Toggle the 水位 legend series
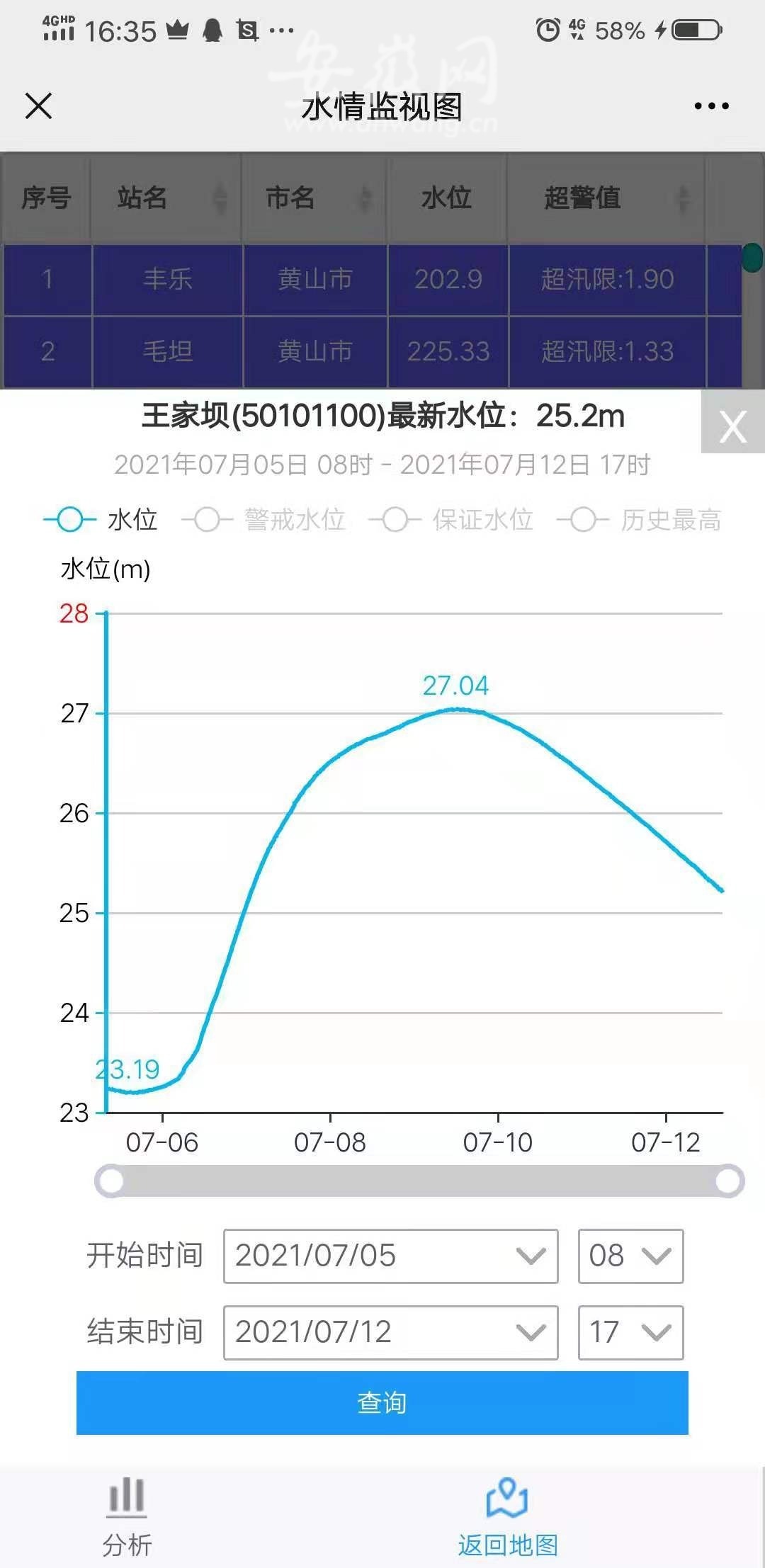Viewport: 765px width, 1568px height. click(101, 520)
